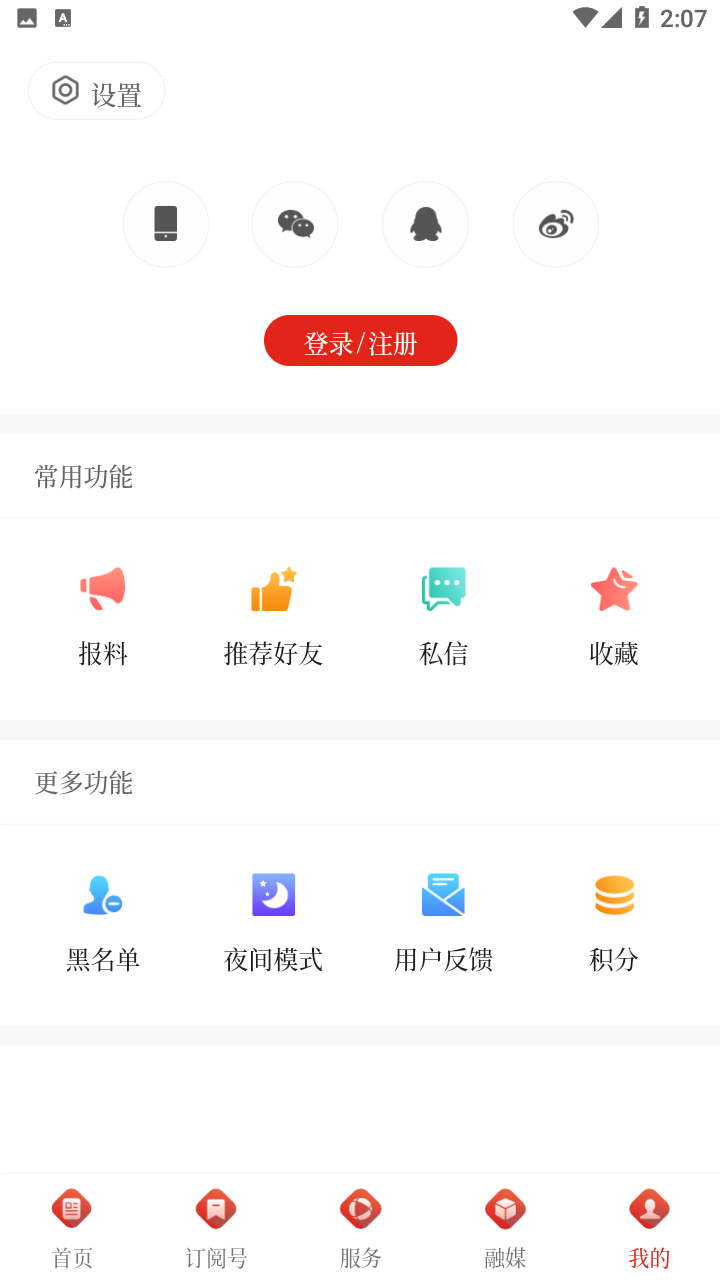Screen dimensions: 720x1280
Task: View 收藏 favorites
Action: [x=613, y=615]
